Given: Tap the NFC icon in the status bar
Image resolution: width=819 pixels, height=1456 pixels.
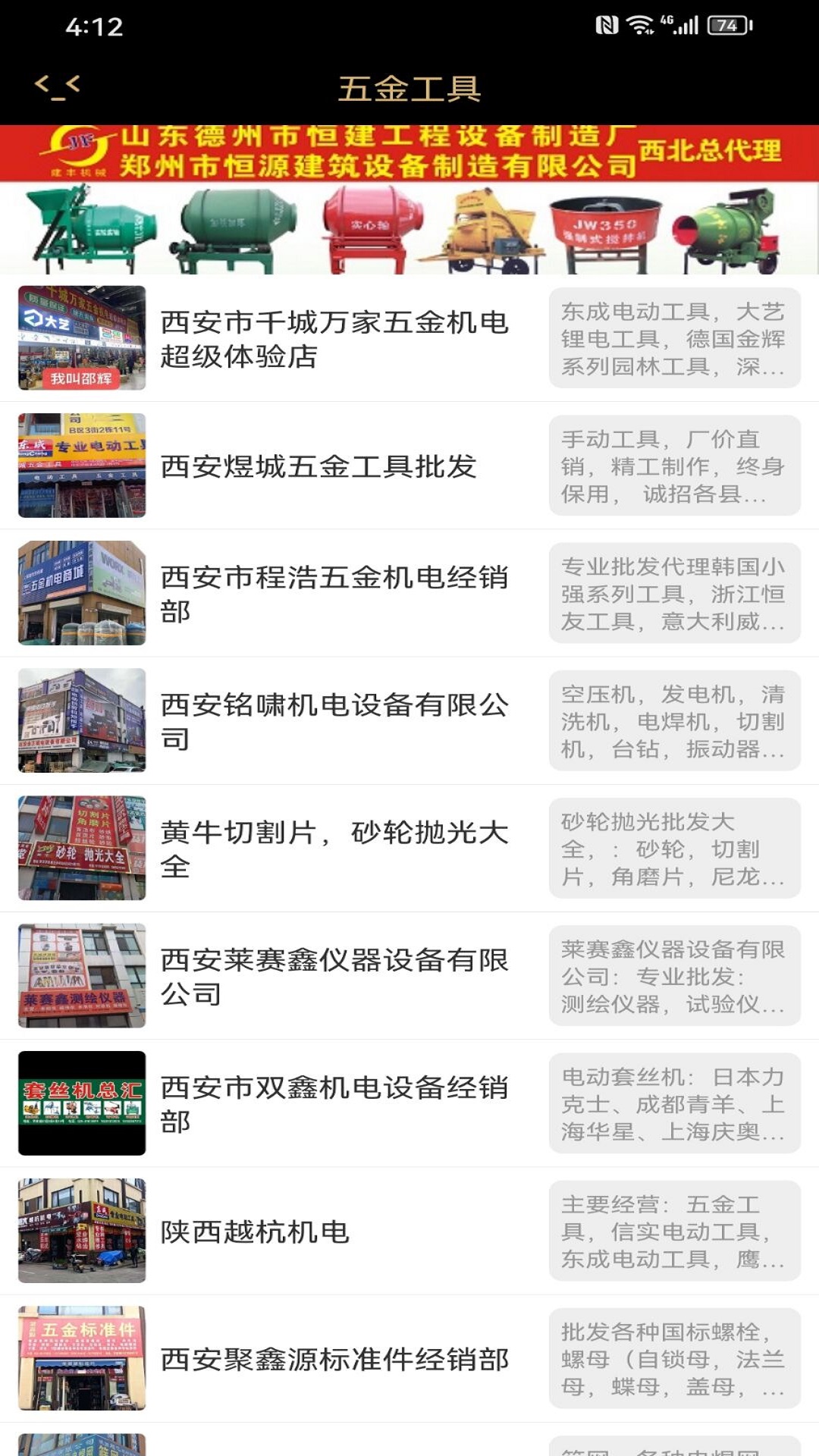Looking at the screenshot, I should coord(607,23).
